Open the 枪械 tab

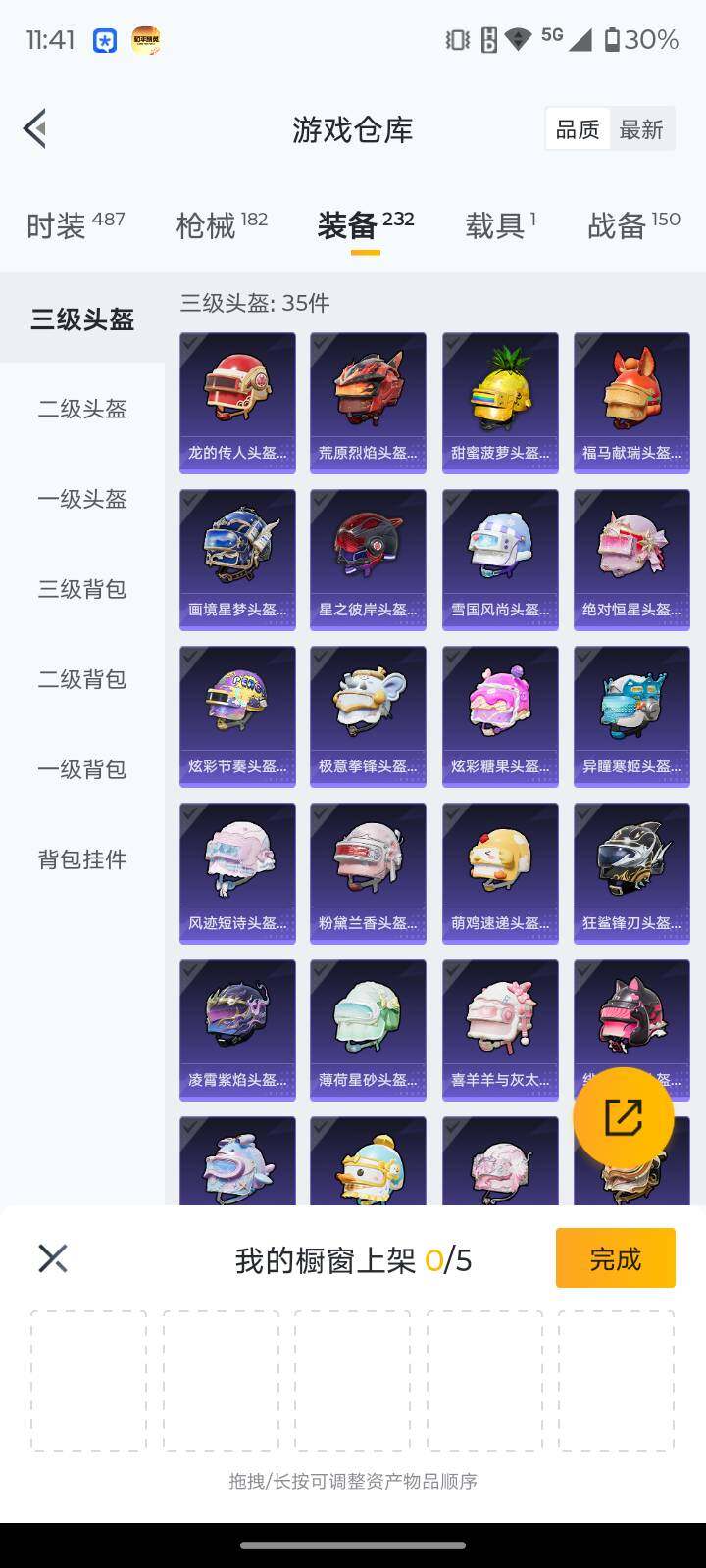(x=209, y=225)
